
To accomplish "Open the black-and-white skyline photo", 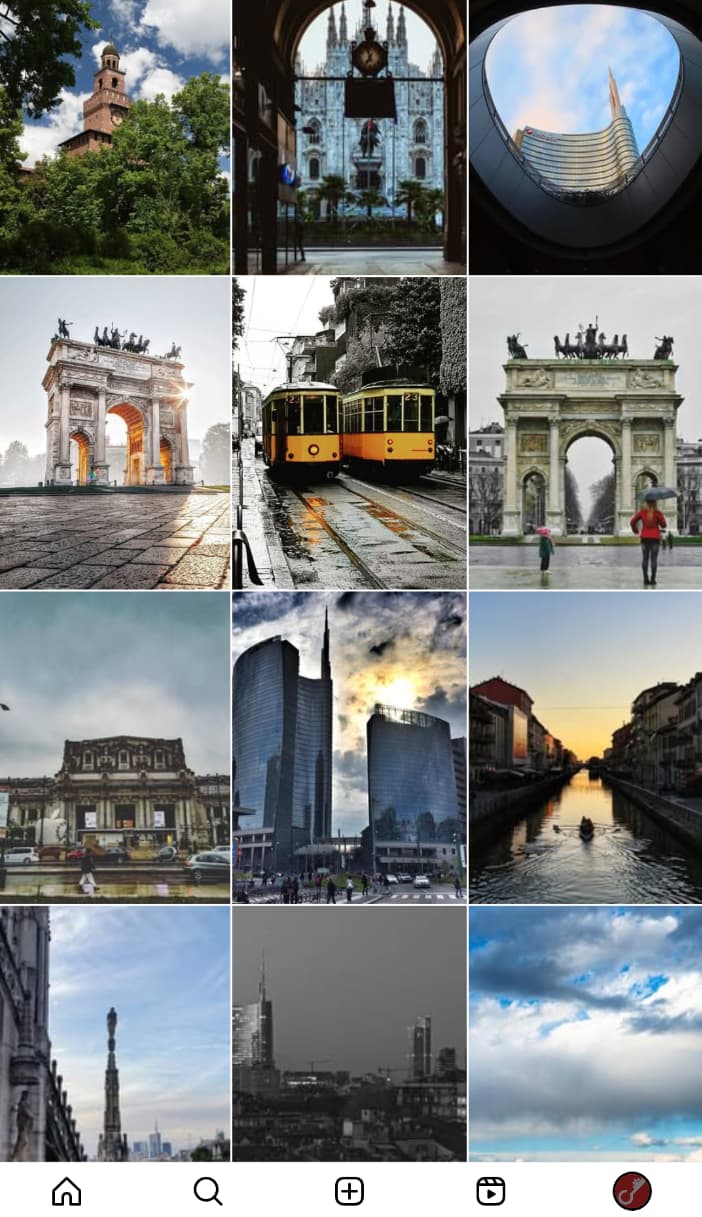I will coord(349,1034).
